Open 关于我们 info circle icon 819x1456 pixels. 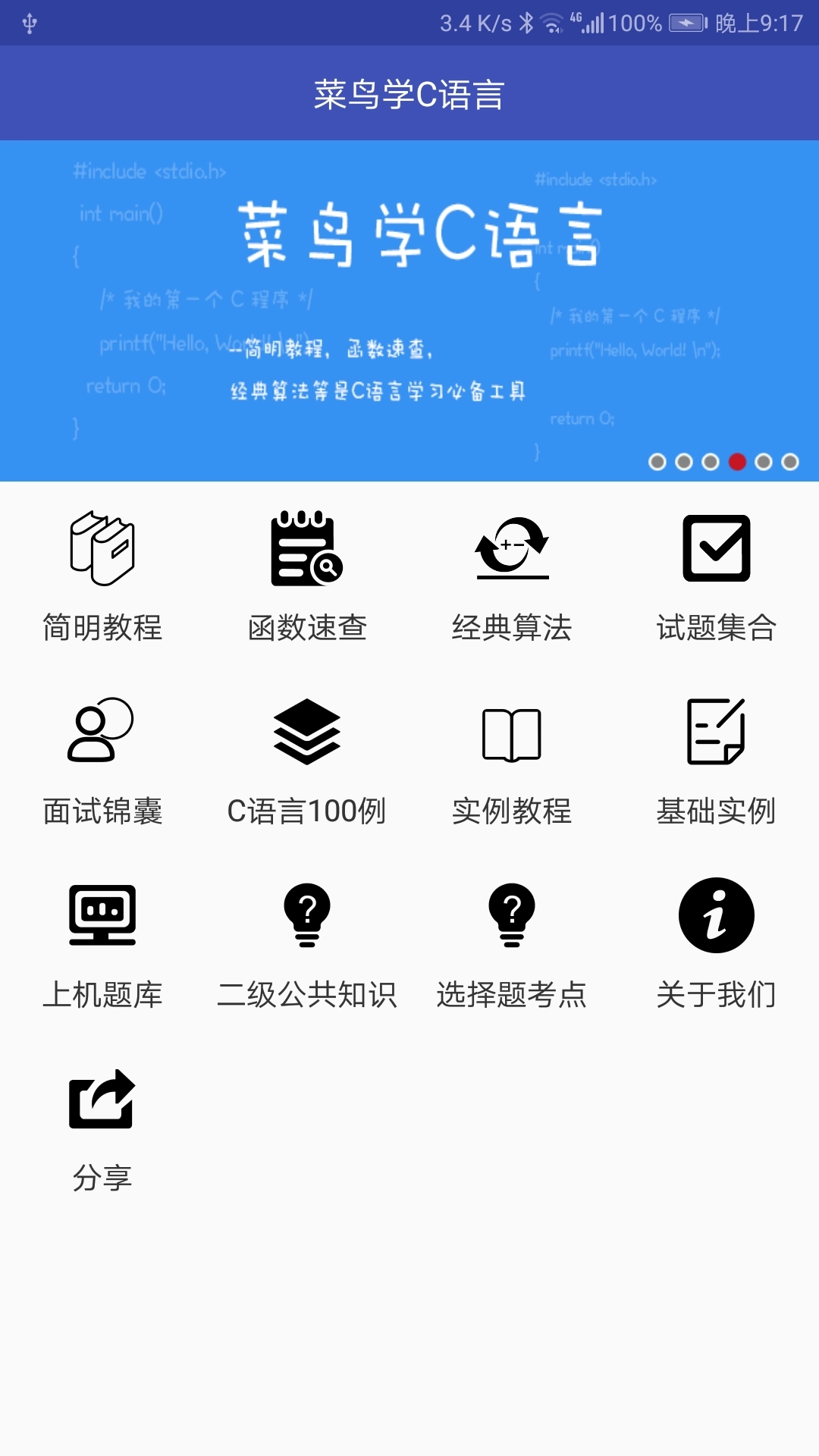(715, 915)
